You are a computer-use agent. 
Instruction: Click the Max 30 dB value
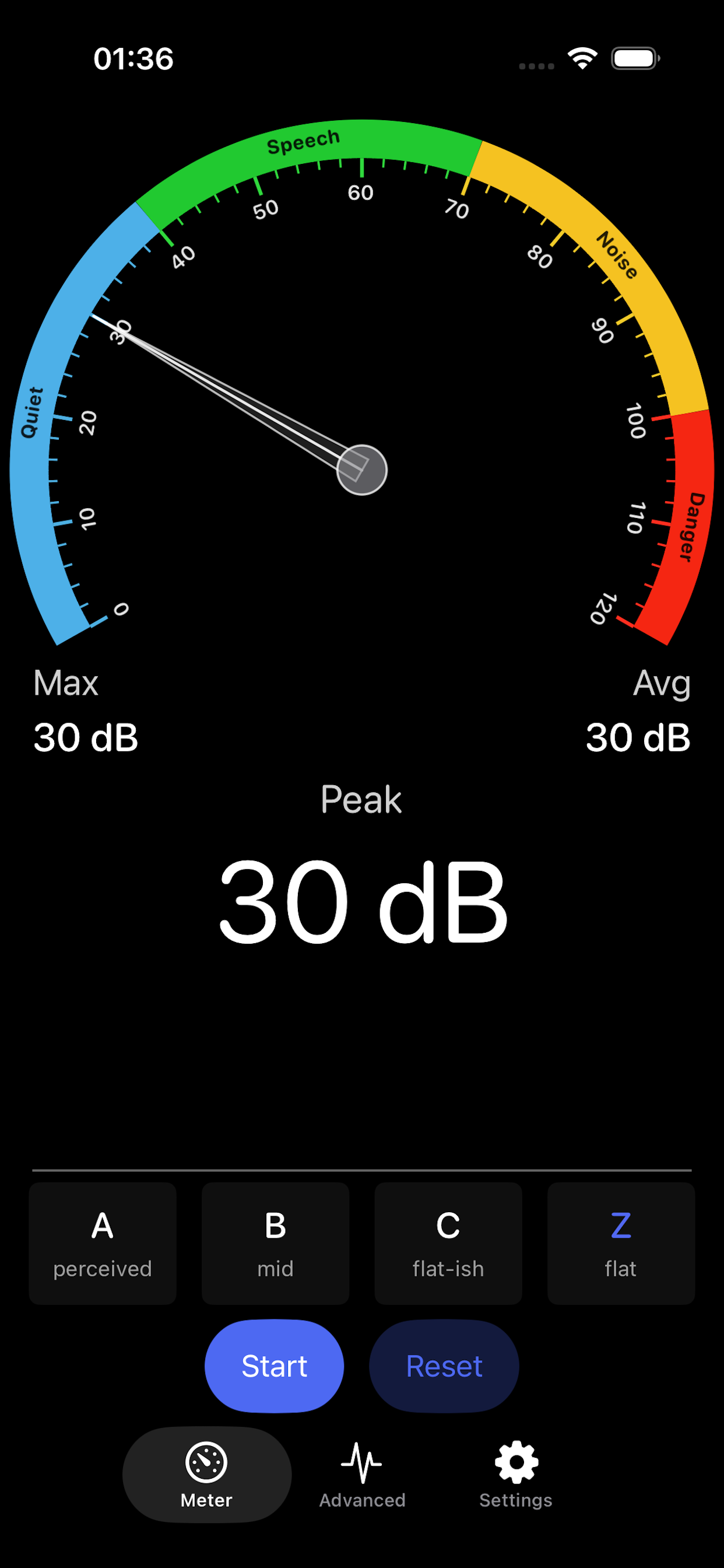[x=85, y=737]
